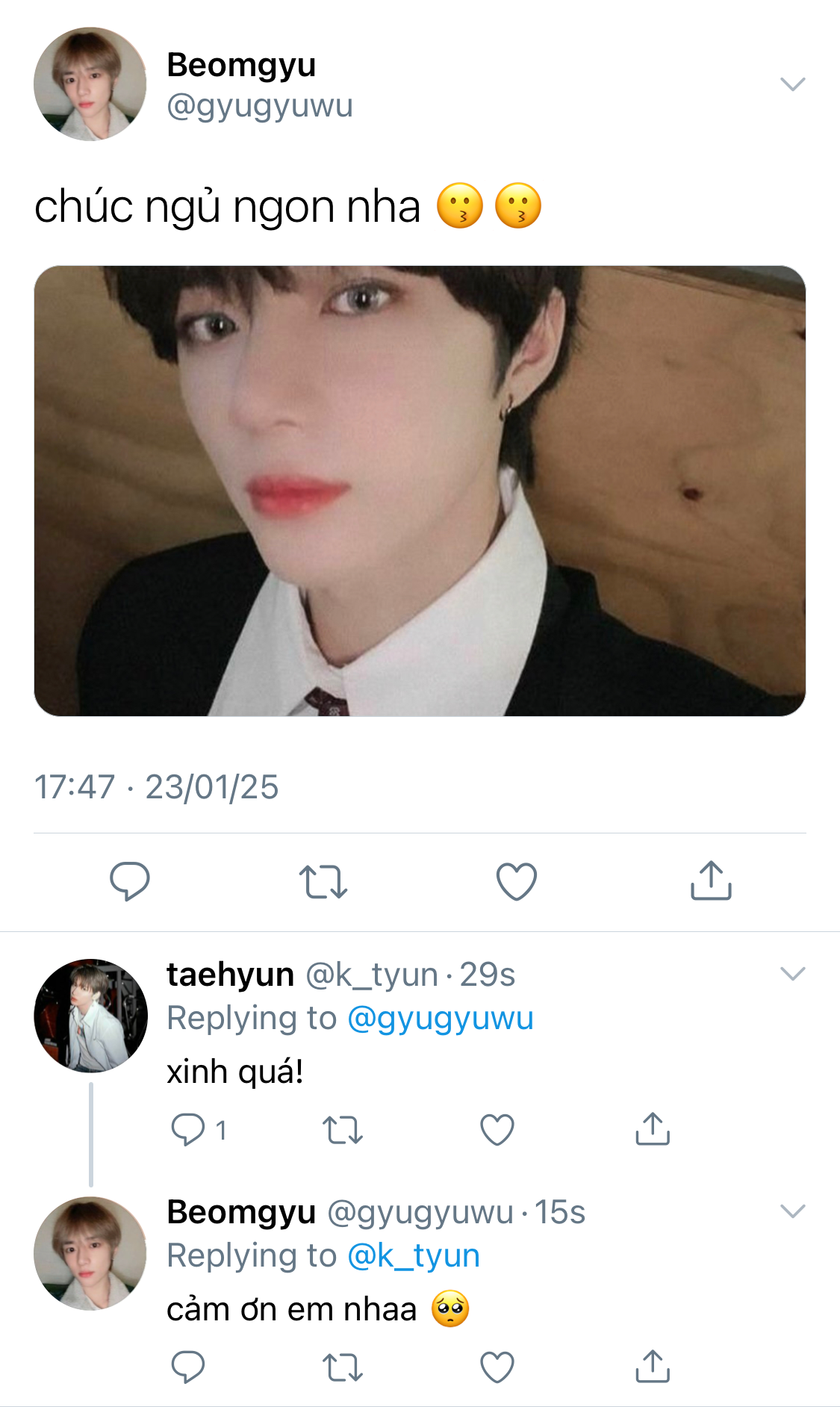Open the chevron menu on taehyun's reply
This screenshot has width=840, height=1407.
[x=792, y=974]
